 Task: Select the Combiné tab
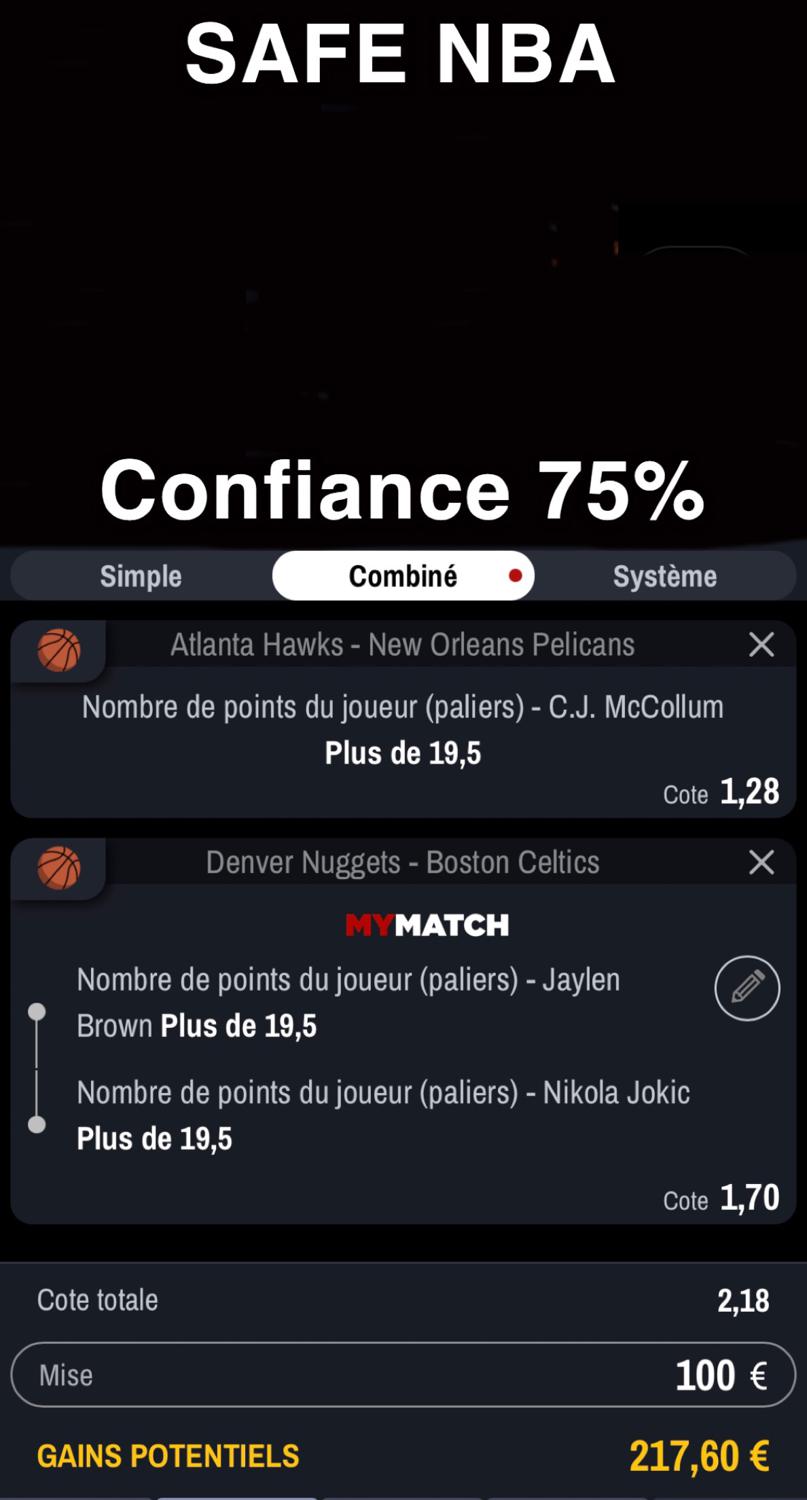pos(403,576)
